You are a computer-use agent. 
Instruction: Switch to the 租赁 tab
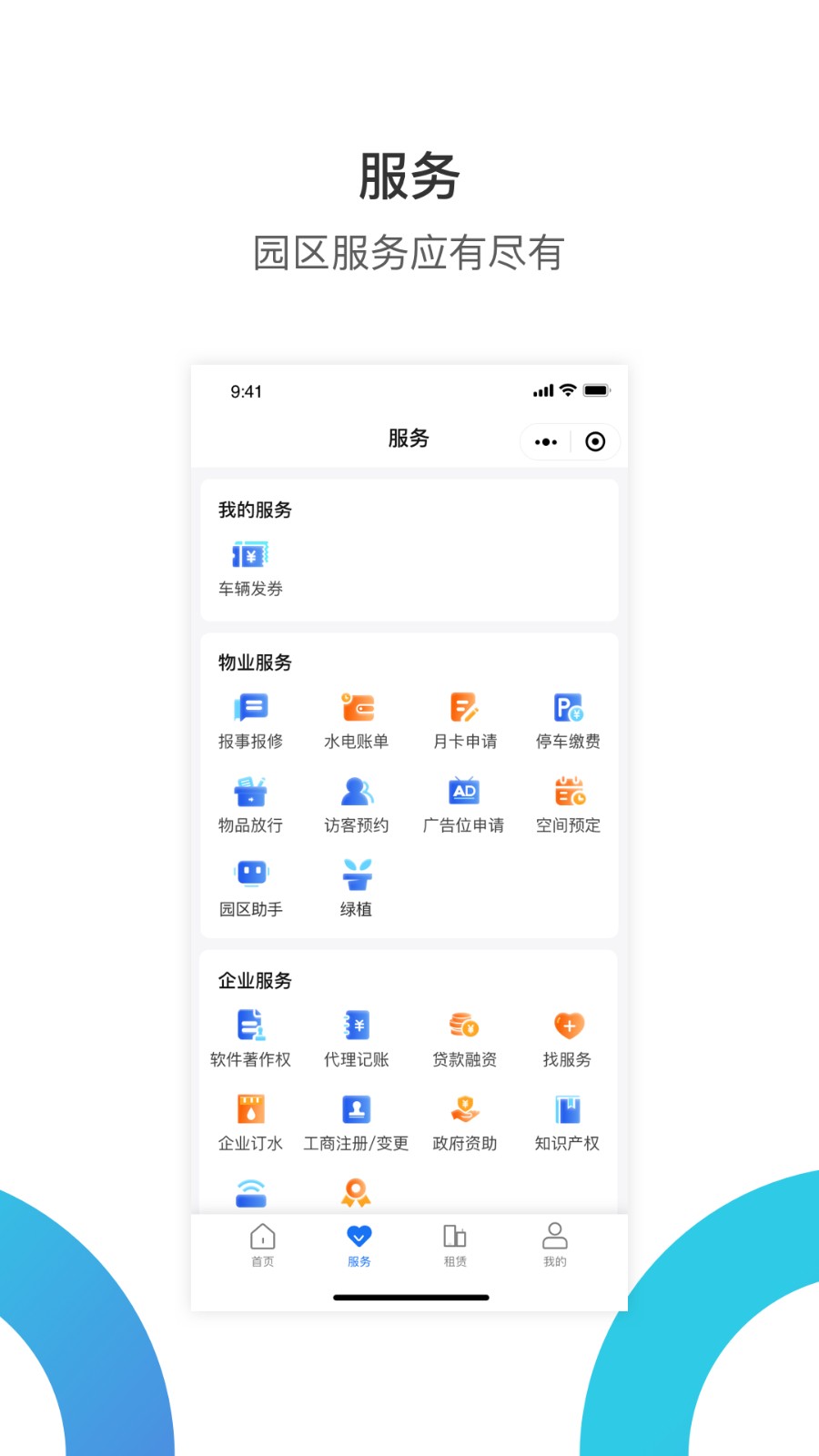pos(455,1247)
